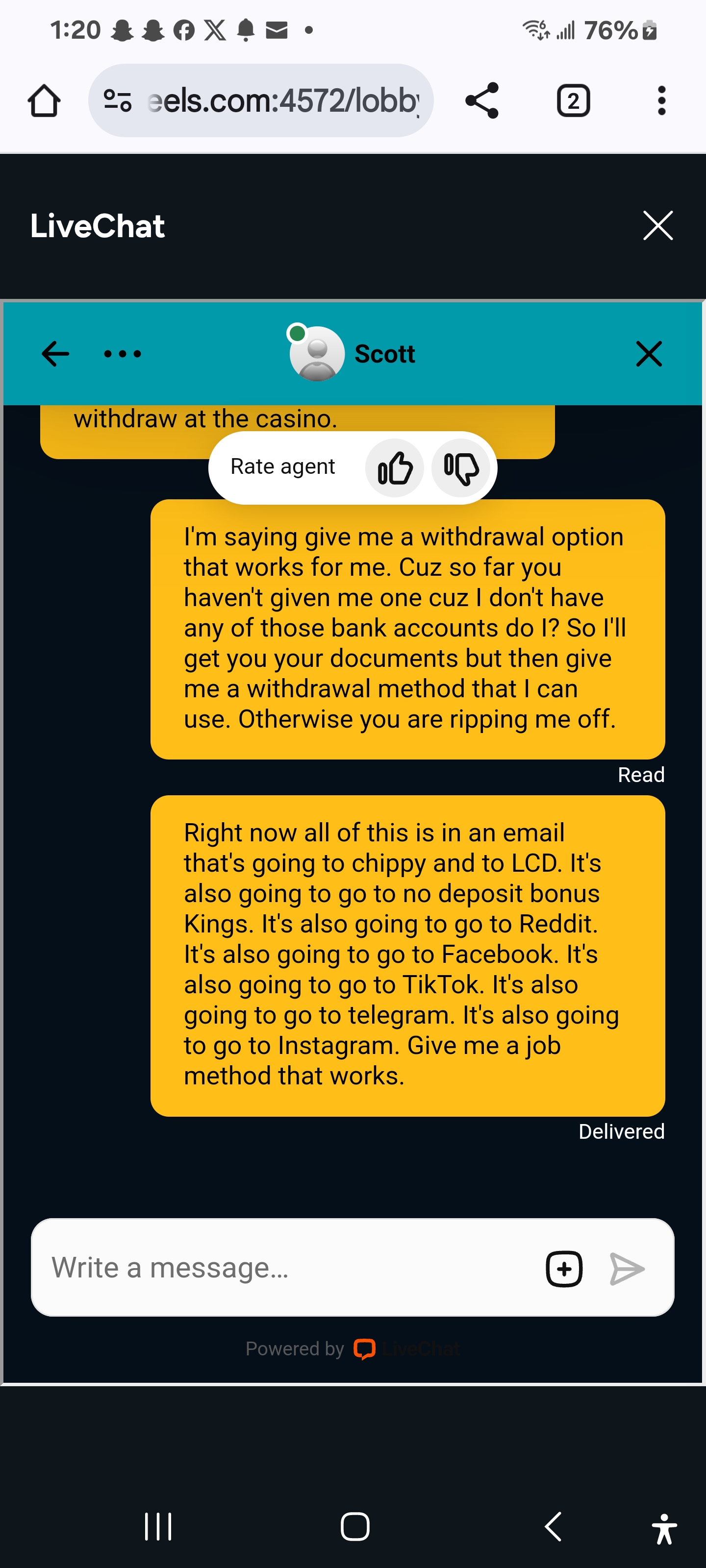Viewport: 706px width, 1568px height.
Task: Go back from the chat with Scott
Action: pos(55,354)
